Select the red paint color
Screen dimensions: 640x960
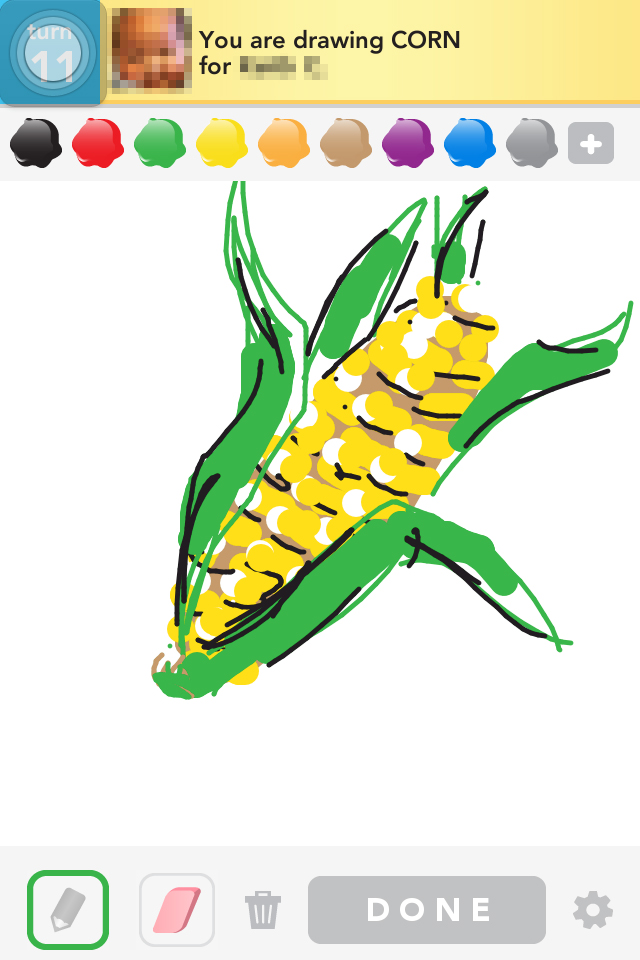click(97, 142)
